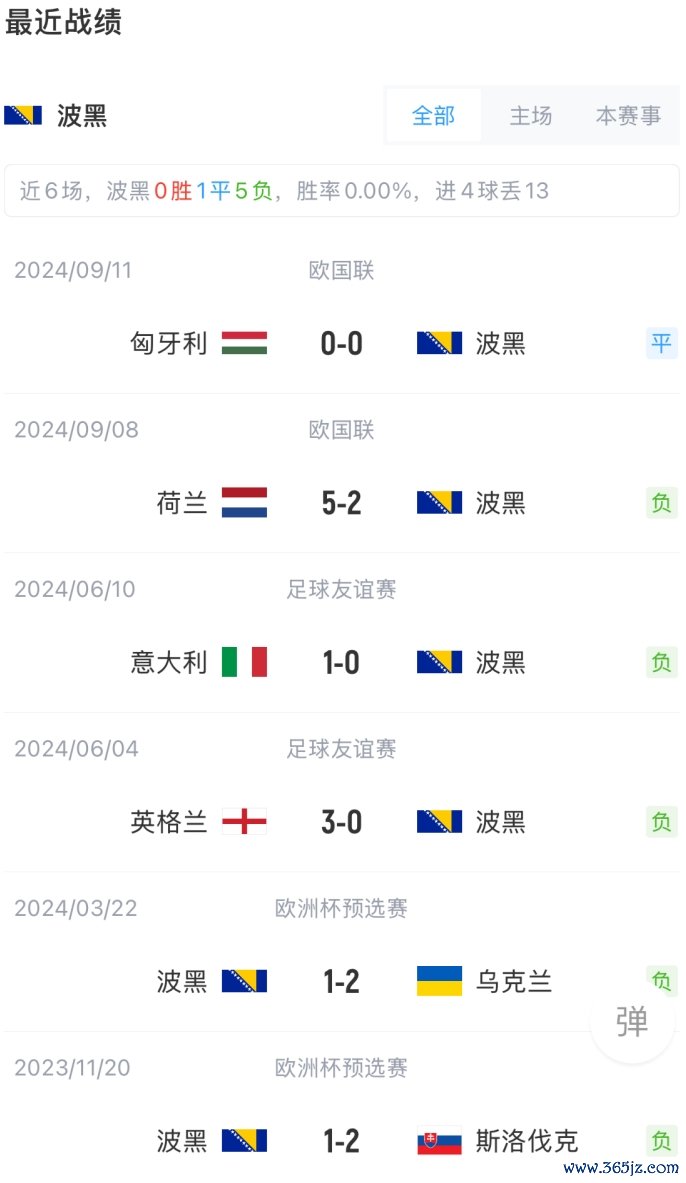Select the 全部 tab
The image size is (686, 1183).
433,115
